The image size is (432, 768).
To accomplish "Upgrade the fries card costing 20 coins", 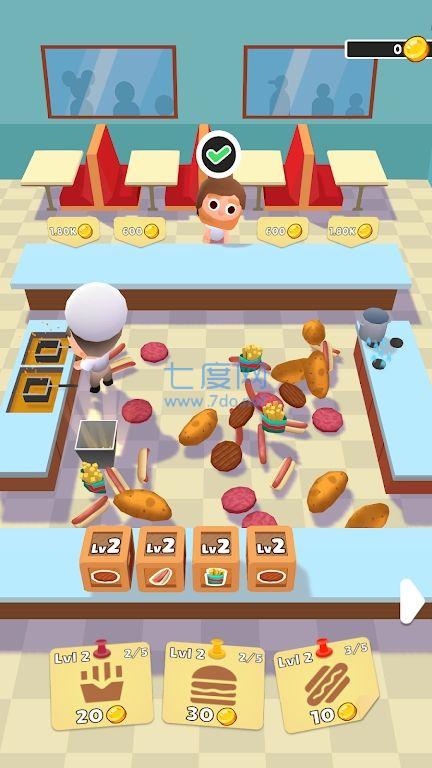I will pyautogui.click(x=101, y=686).
